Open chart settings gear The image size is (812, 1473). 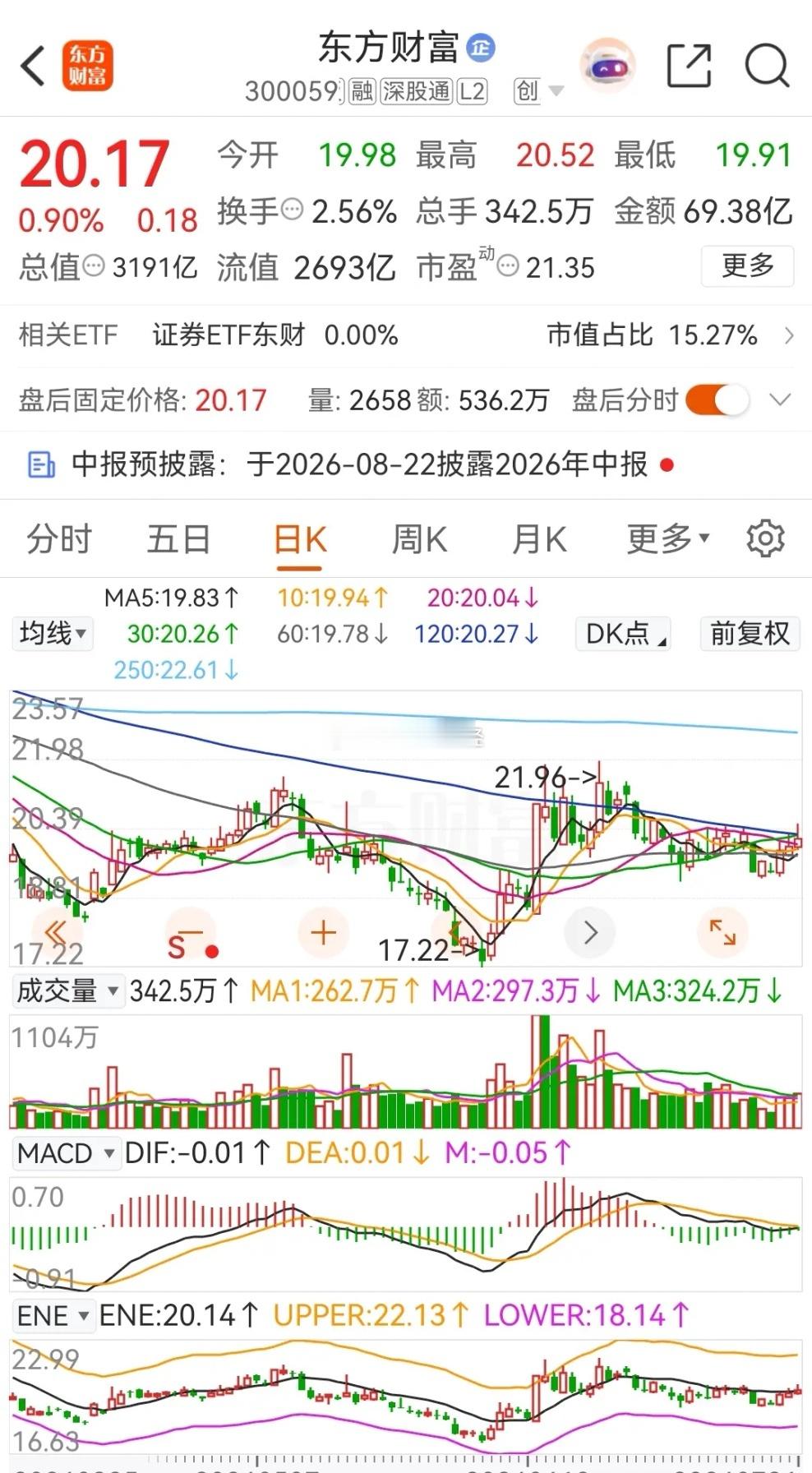765,539
